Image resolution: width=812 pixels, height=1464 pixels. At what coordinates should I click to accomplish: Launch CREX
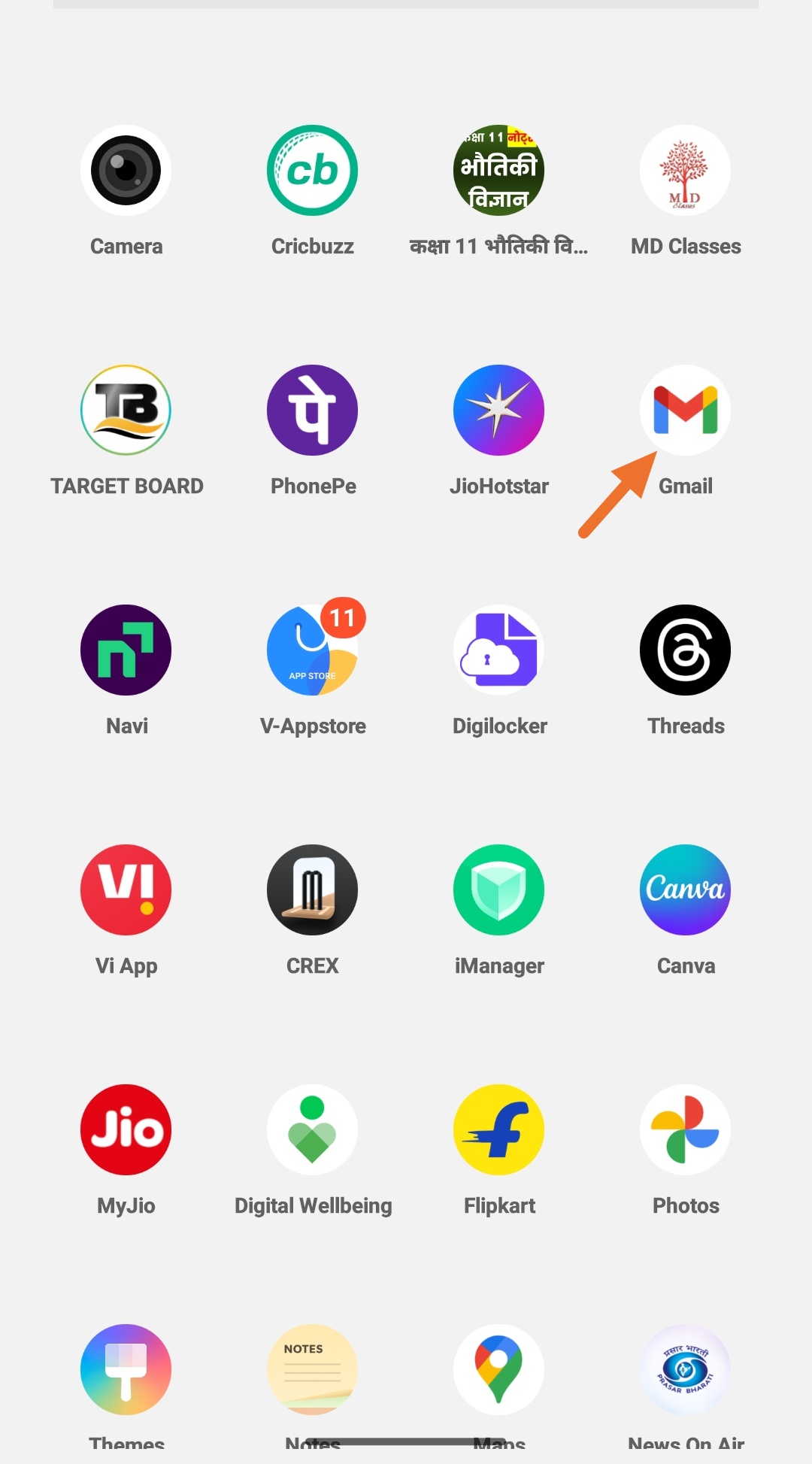coord(312,890)
